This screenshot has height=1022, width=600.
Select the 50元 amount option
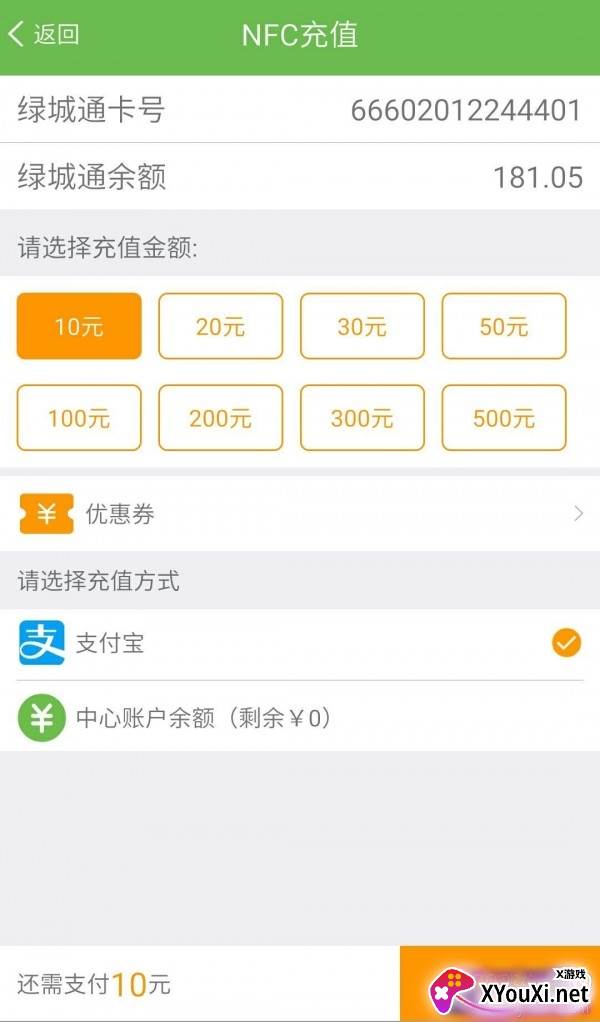[x=504, y=326]
